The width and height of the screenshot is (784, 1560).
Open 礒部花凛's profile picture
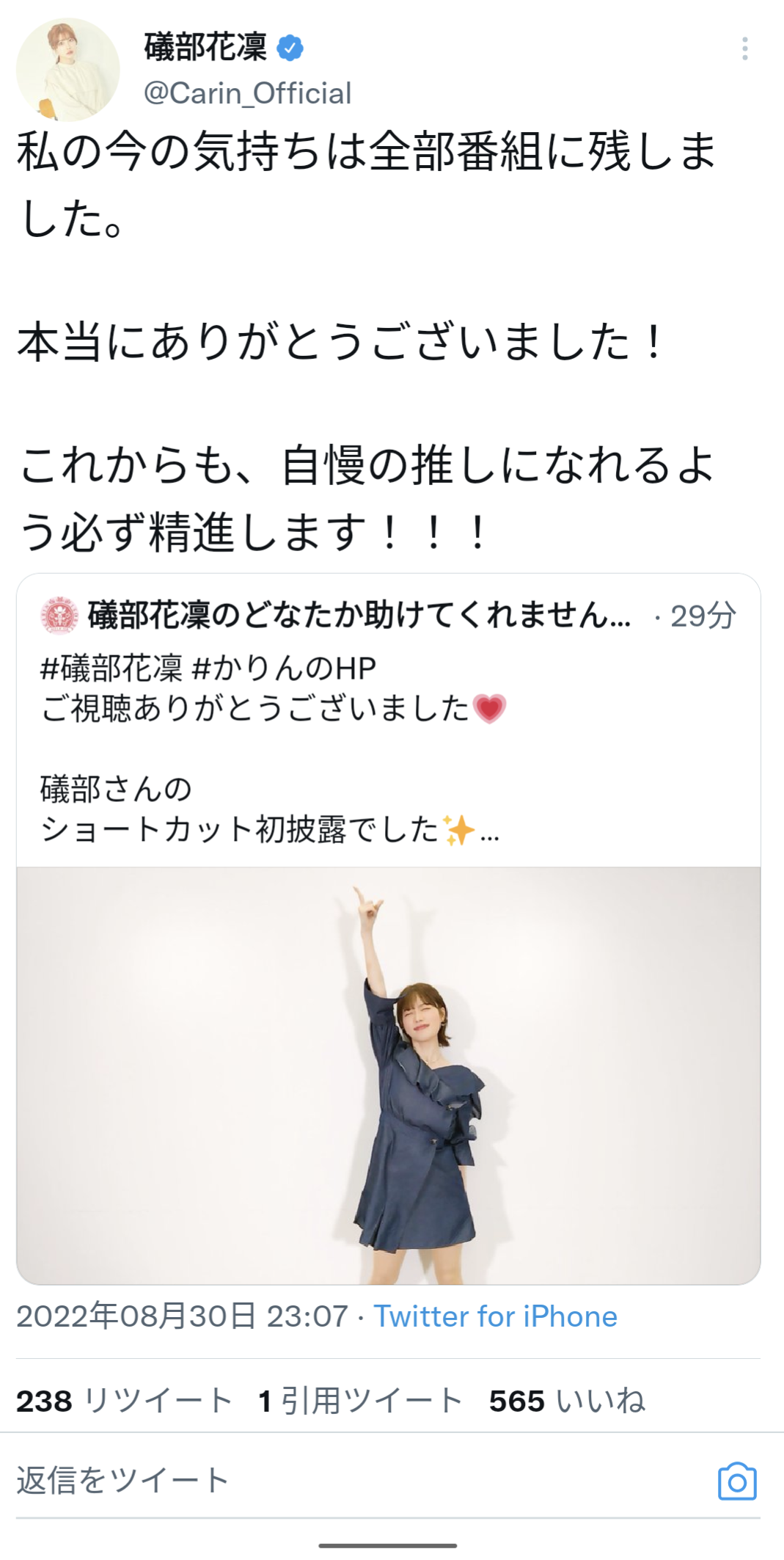[67, 70]
